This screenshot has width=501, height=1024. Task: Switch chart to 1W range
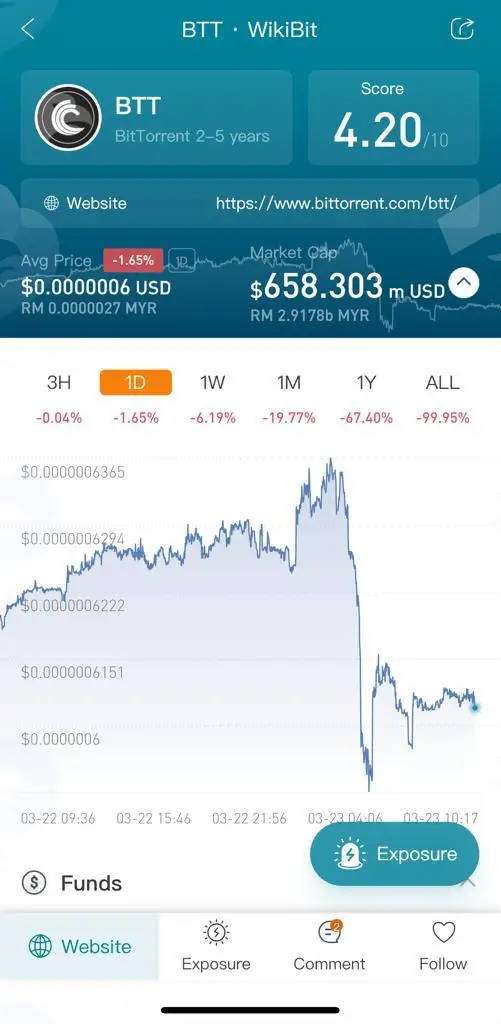coord(212,383)
